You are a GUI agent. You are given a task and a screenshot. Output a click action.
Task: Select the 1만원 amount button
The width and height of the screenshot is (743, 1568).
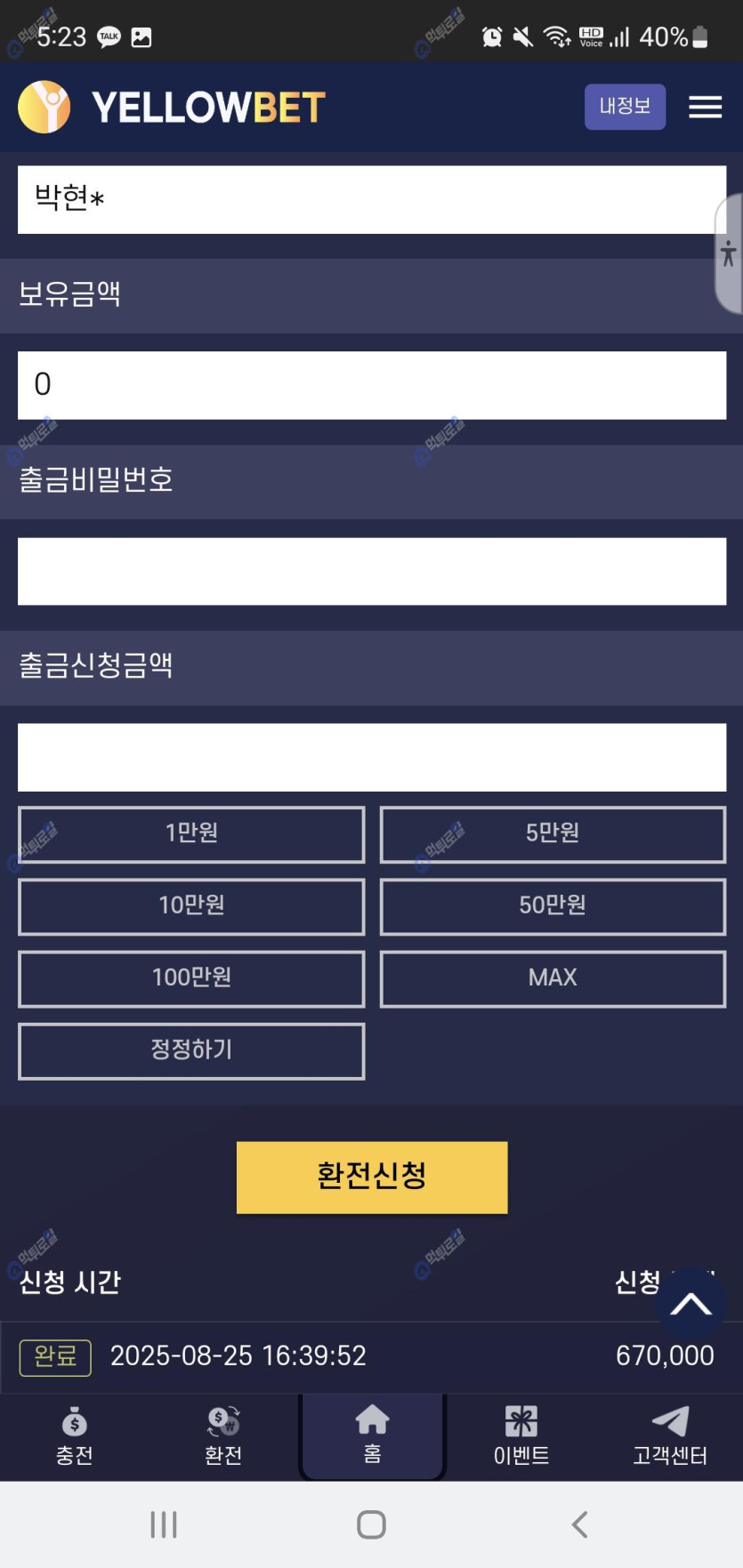(x=191, y=834)
